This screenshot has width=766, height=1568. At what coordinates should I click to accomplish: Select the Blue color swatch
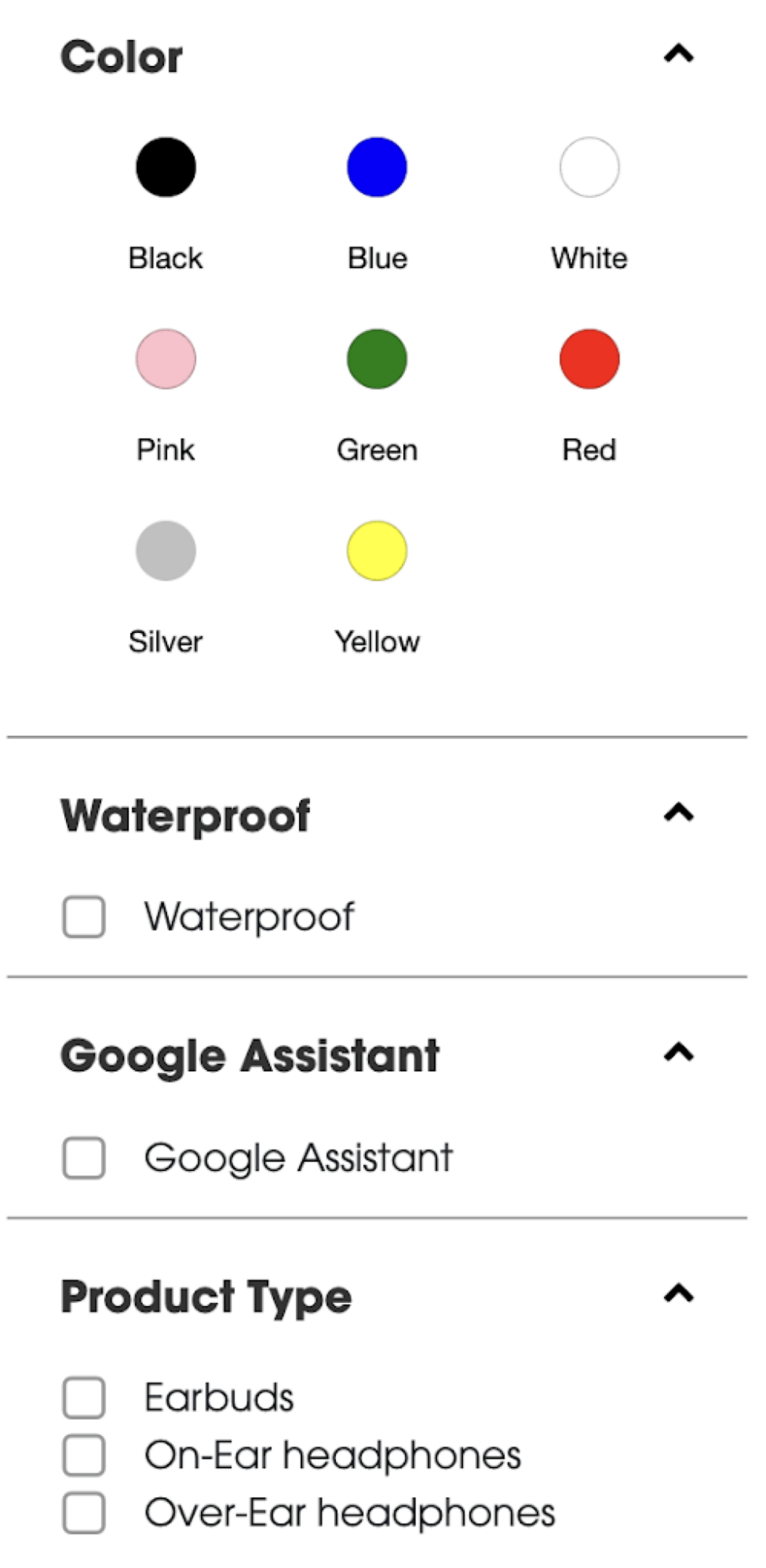[377, 166]
